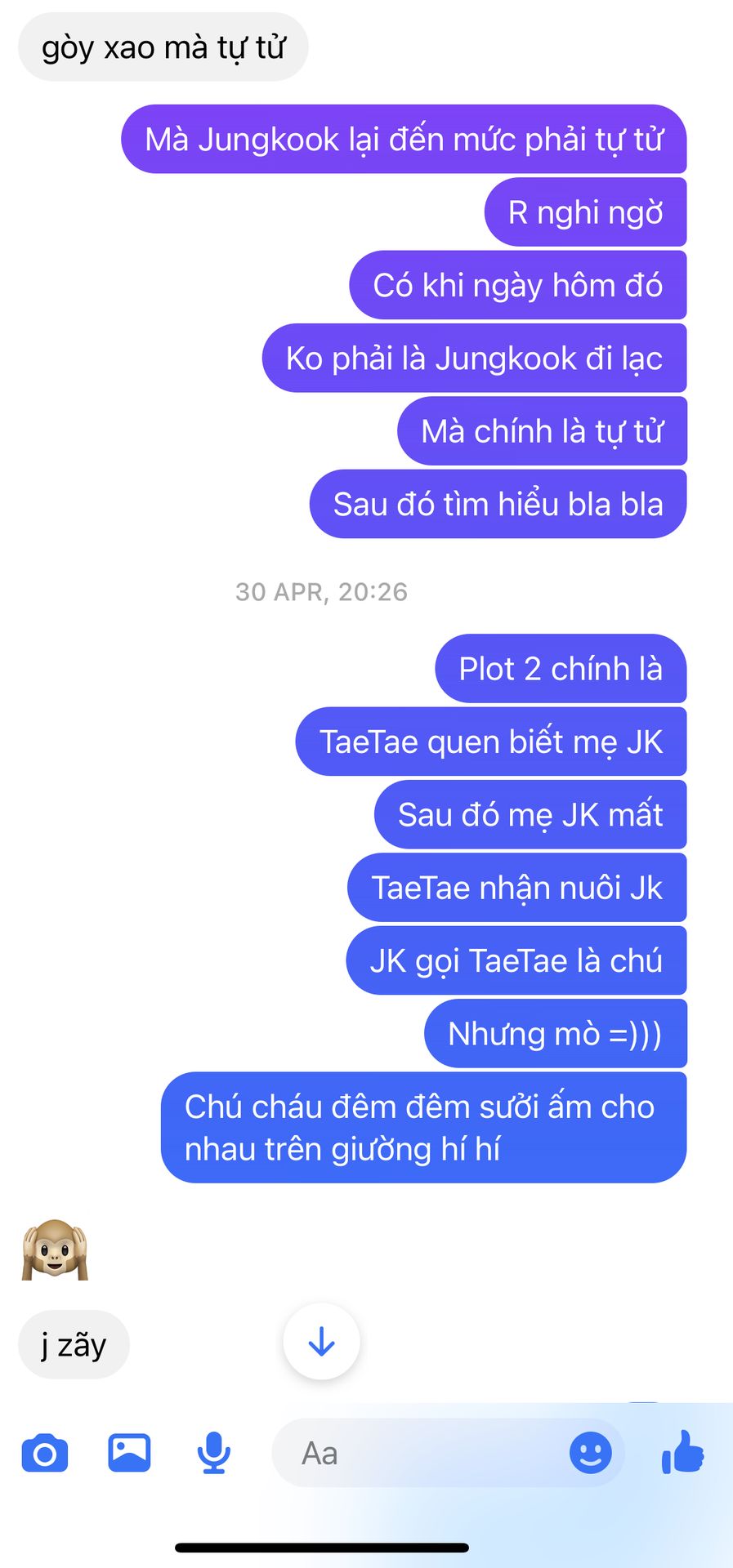Record a voice message with the microphone
The height and width of the screenshot is (1568, 733).
pyautogui.click(x=214, y=1453)
